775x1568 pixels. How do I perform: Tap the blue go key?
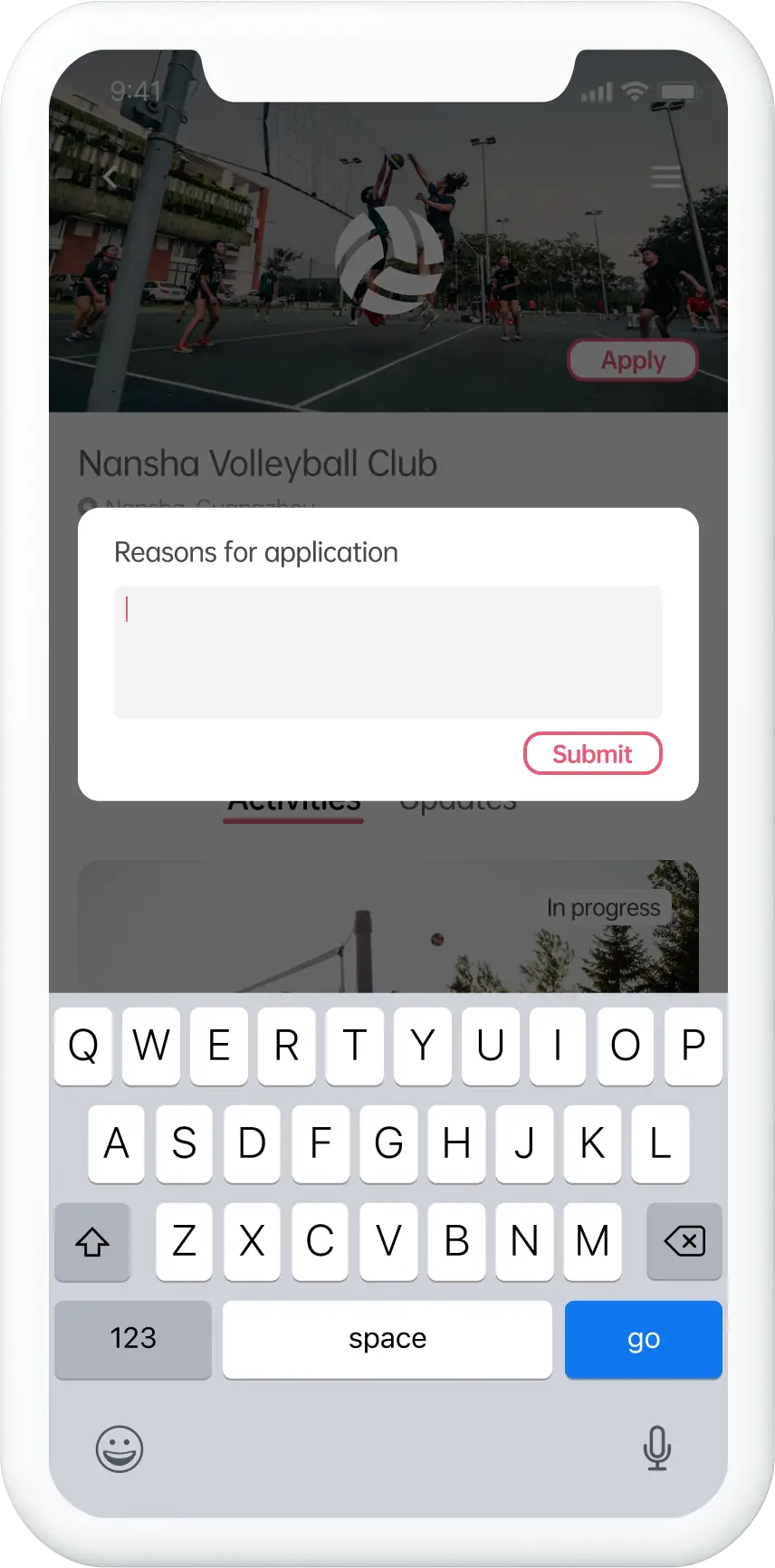pos(643,1339)
